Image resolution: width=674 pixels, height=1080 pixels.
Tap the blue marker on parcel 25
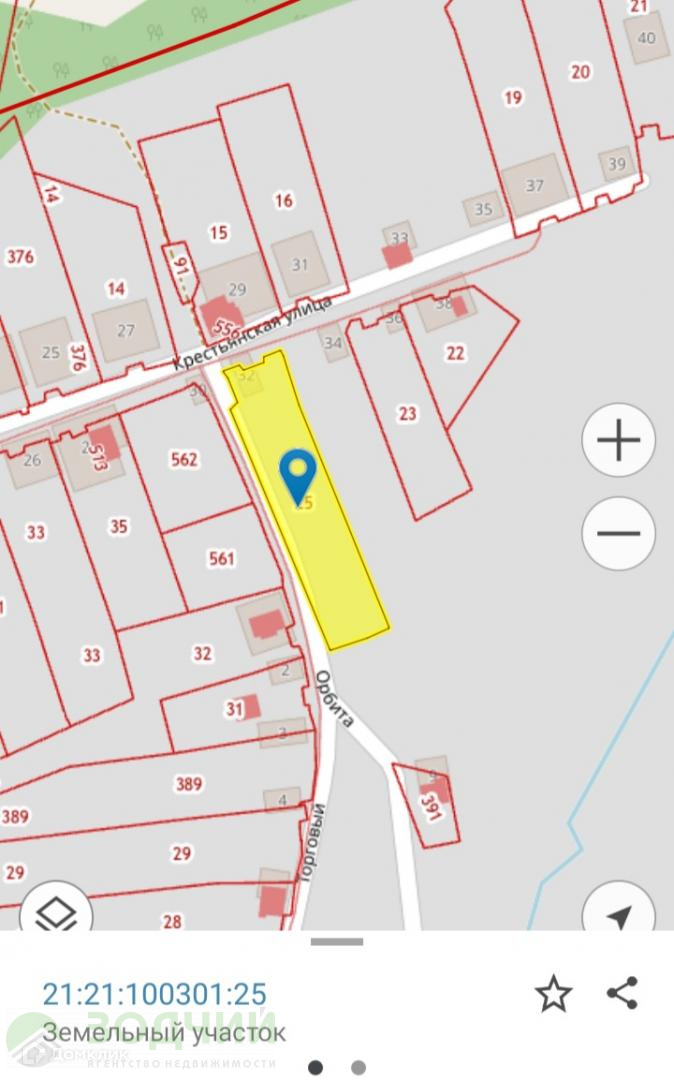(x=297, y=475)
